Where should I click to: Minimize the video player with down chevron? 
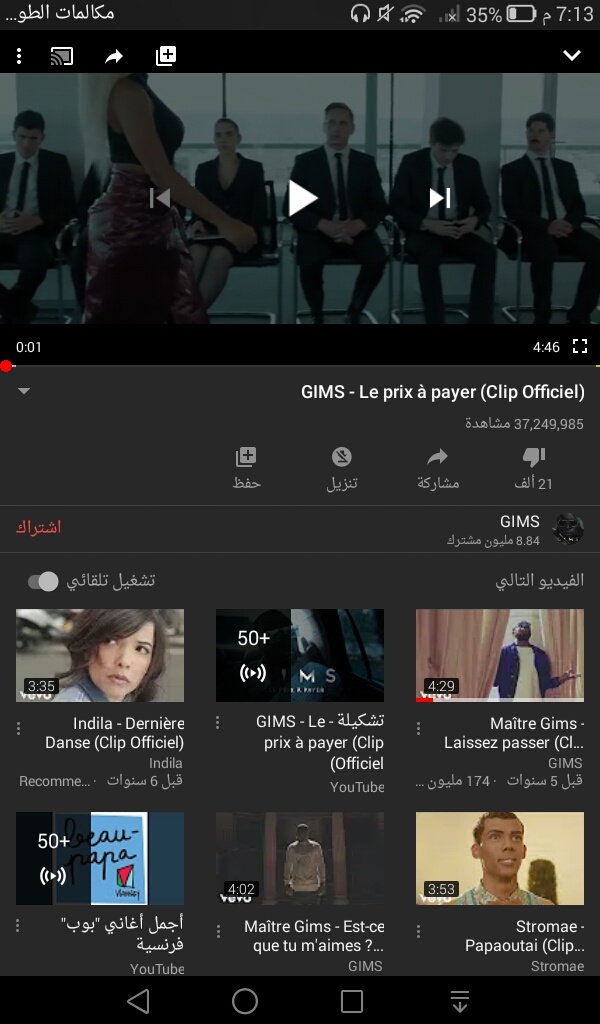click(572, 56)
